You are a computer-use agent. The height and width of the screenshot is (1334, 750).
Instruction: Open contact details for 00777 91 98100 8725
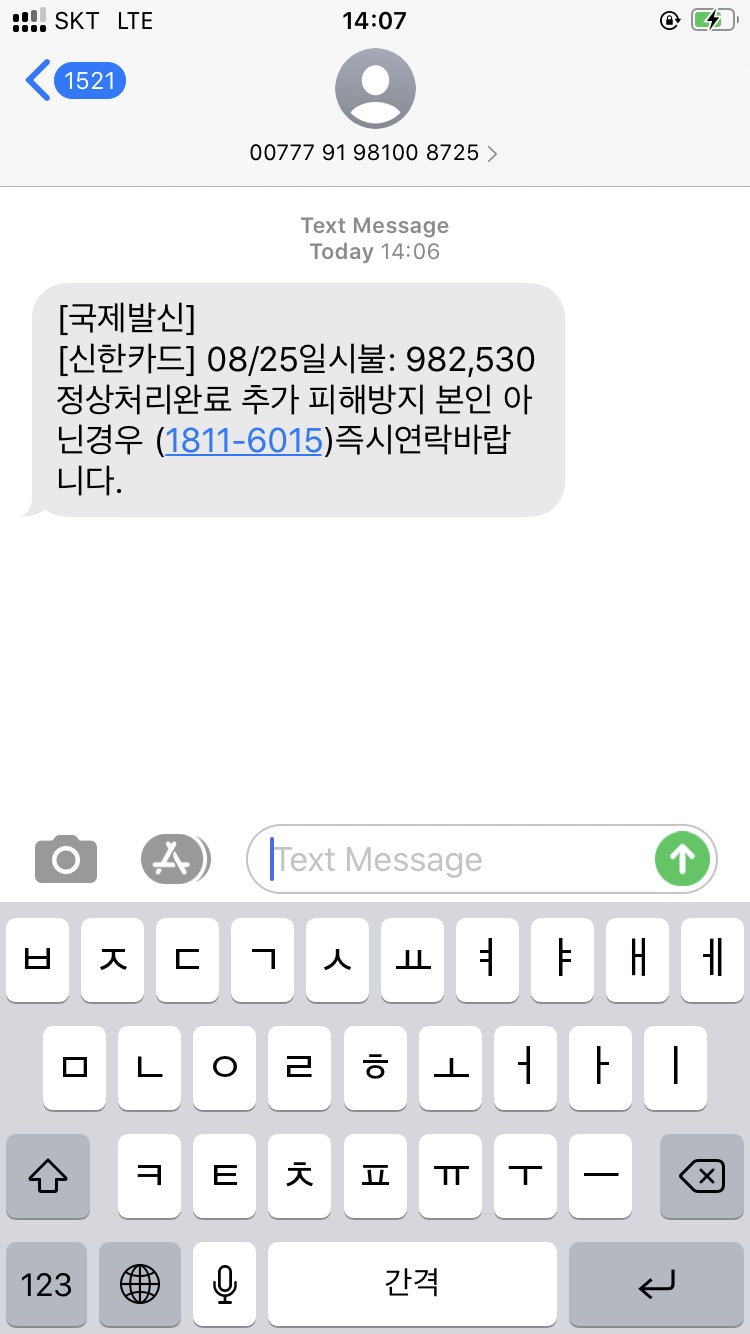(x=374, y=153)
